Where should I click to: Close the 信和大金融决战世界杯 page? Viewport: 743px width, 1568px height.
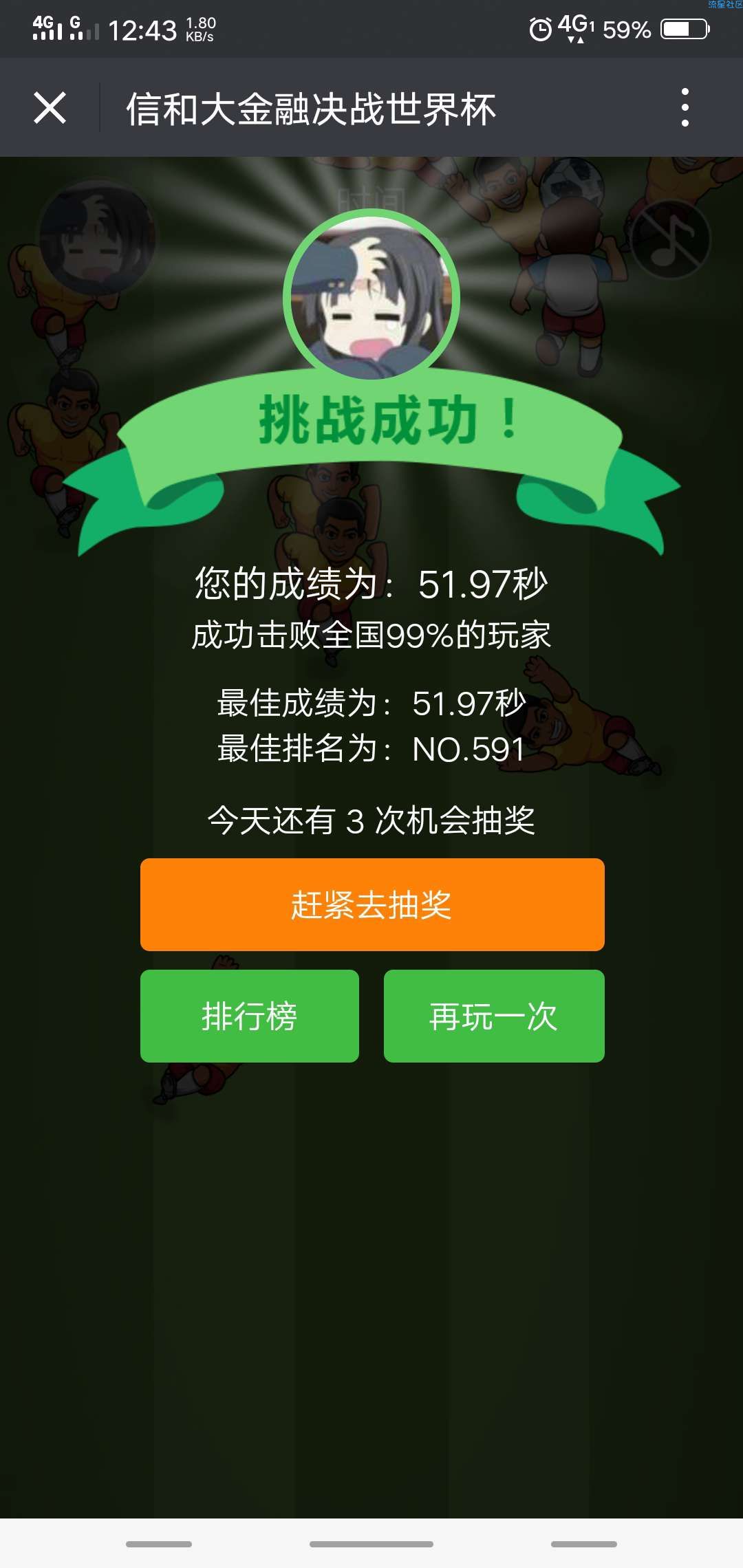50,108
